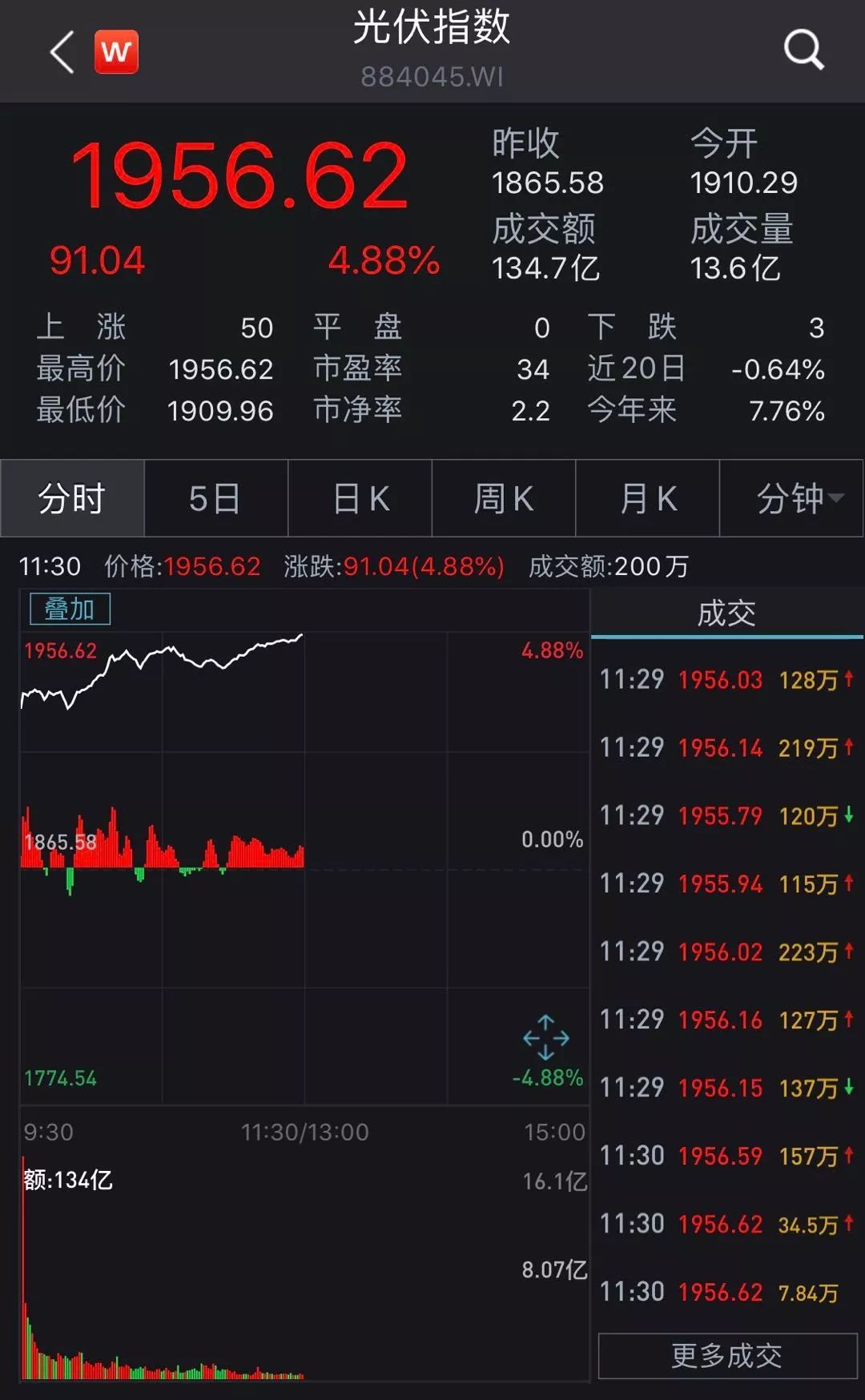Open search with the magnifier icon
This screenshot has width=865, height=1400.
point(803,50)
